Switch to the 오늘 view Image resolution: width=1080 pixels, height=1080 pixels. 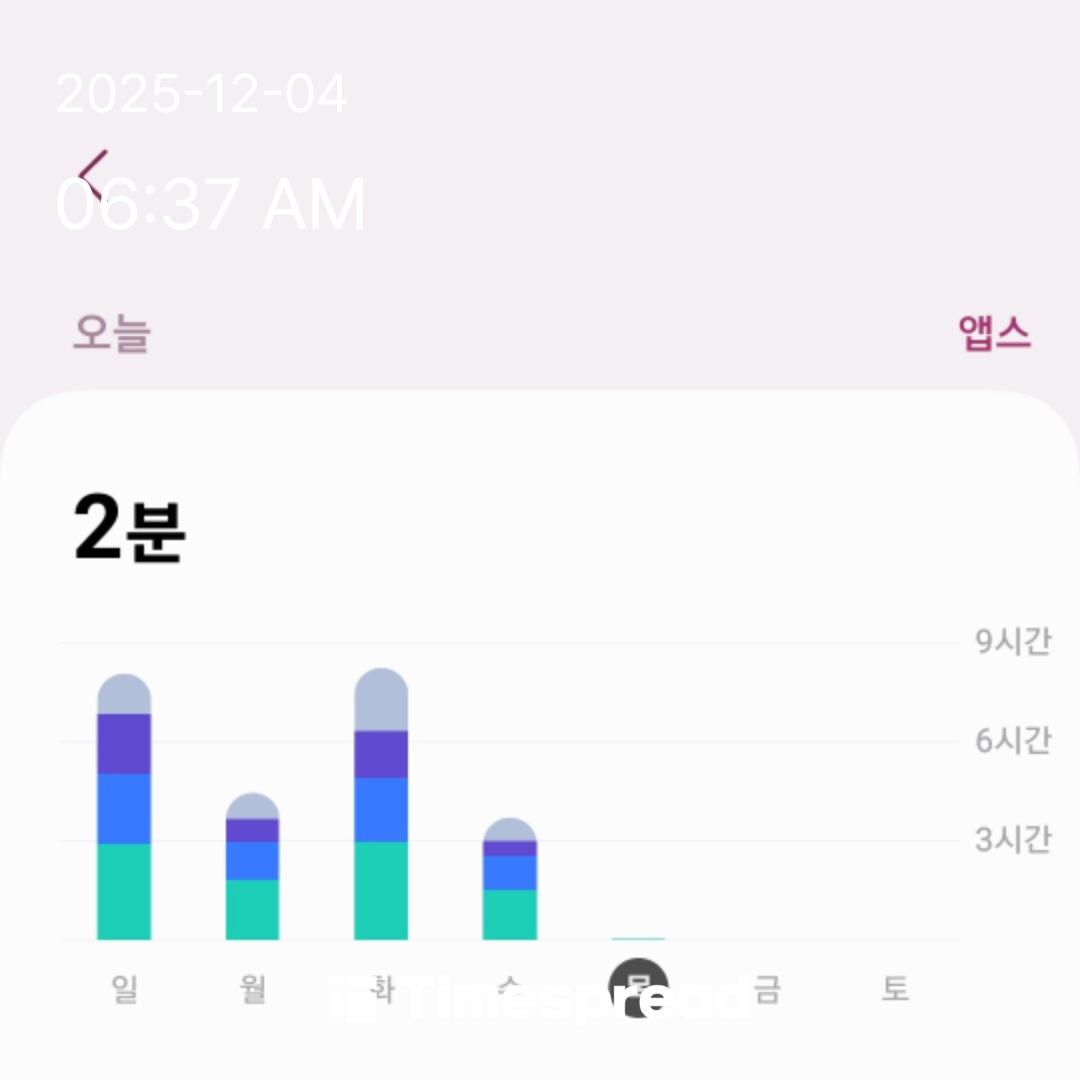pos(111,333)
